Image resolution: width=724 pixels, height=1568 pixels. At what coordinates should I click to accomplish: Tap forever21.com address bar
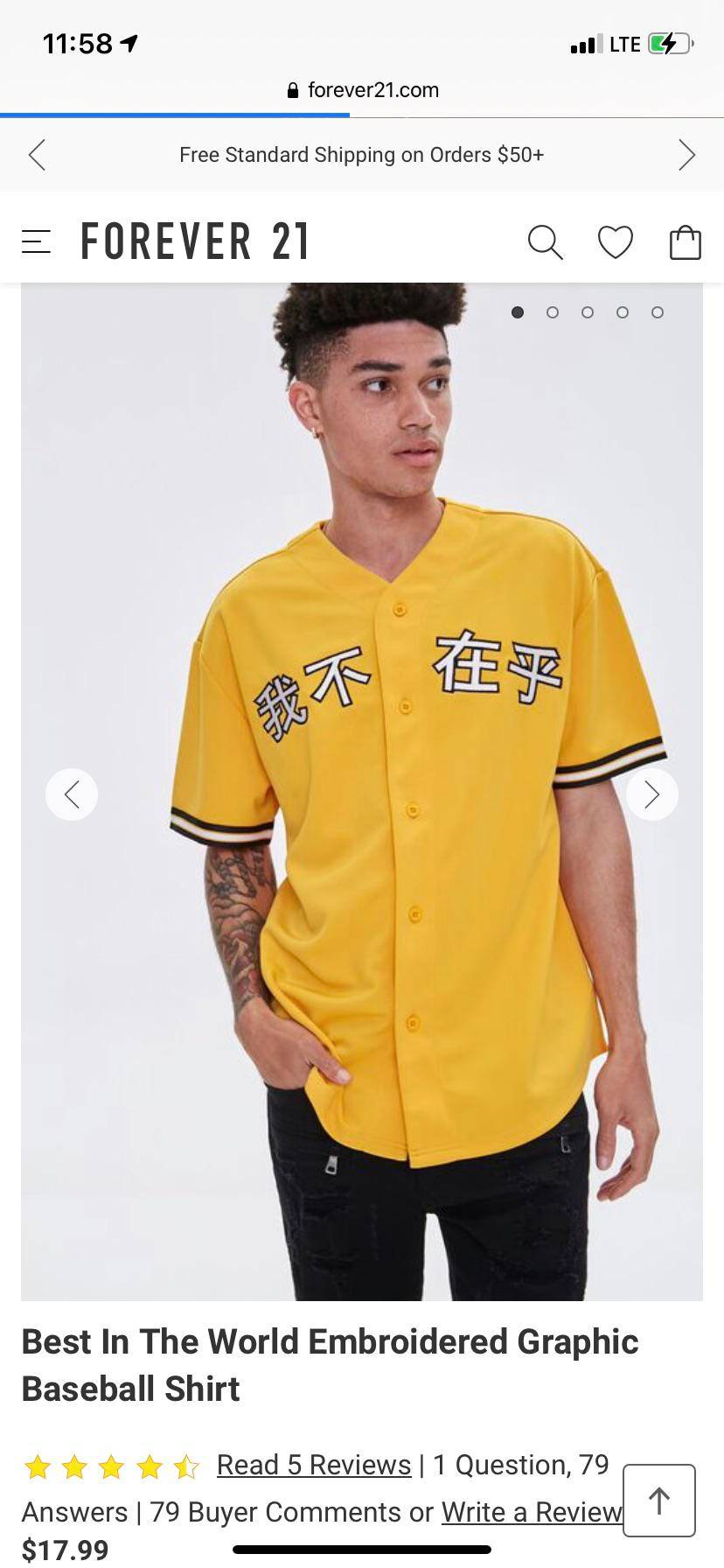362,90
